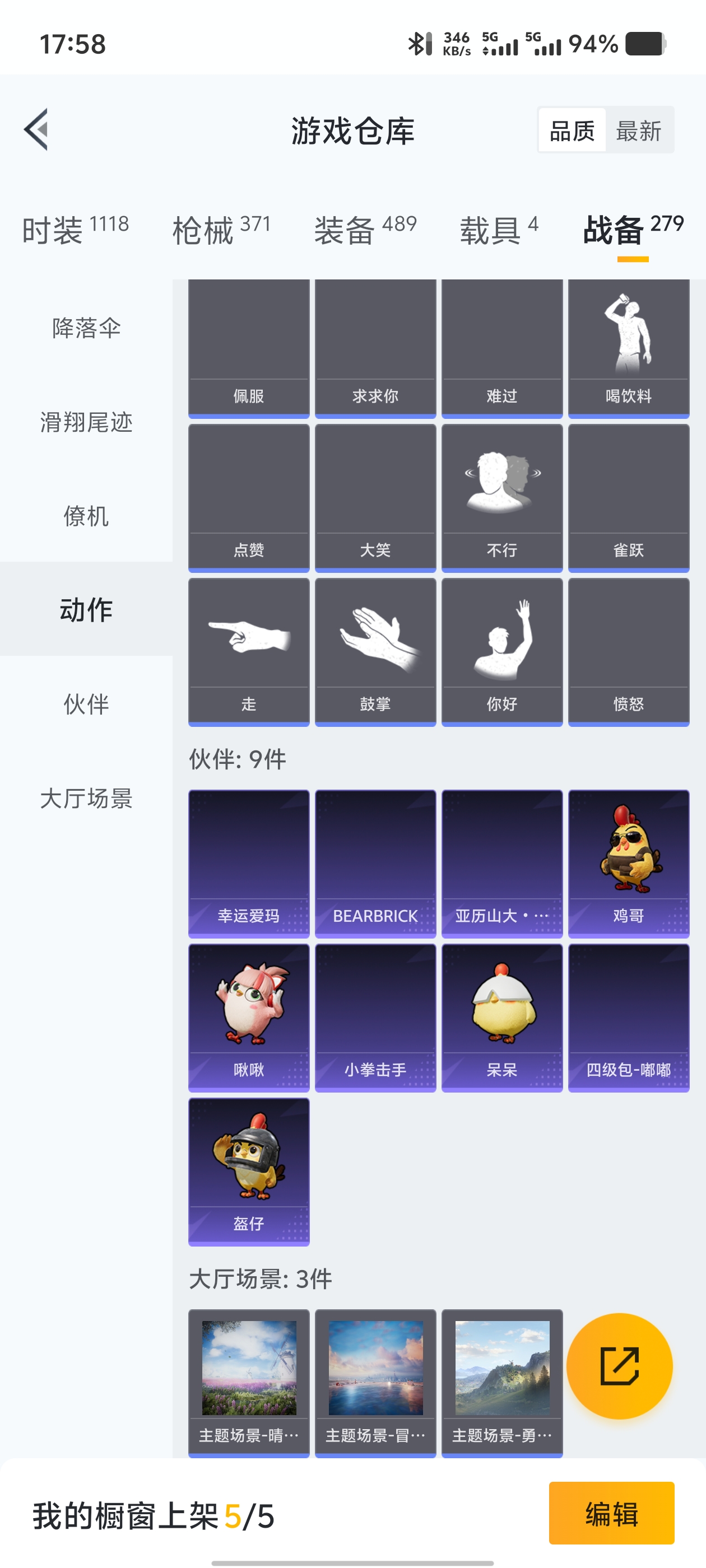The height and width of the screenshot is (1568, 706).
Task: Jump to the 伙伴 category
Action: tap(86, 704)
